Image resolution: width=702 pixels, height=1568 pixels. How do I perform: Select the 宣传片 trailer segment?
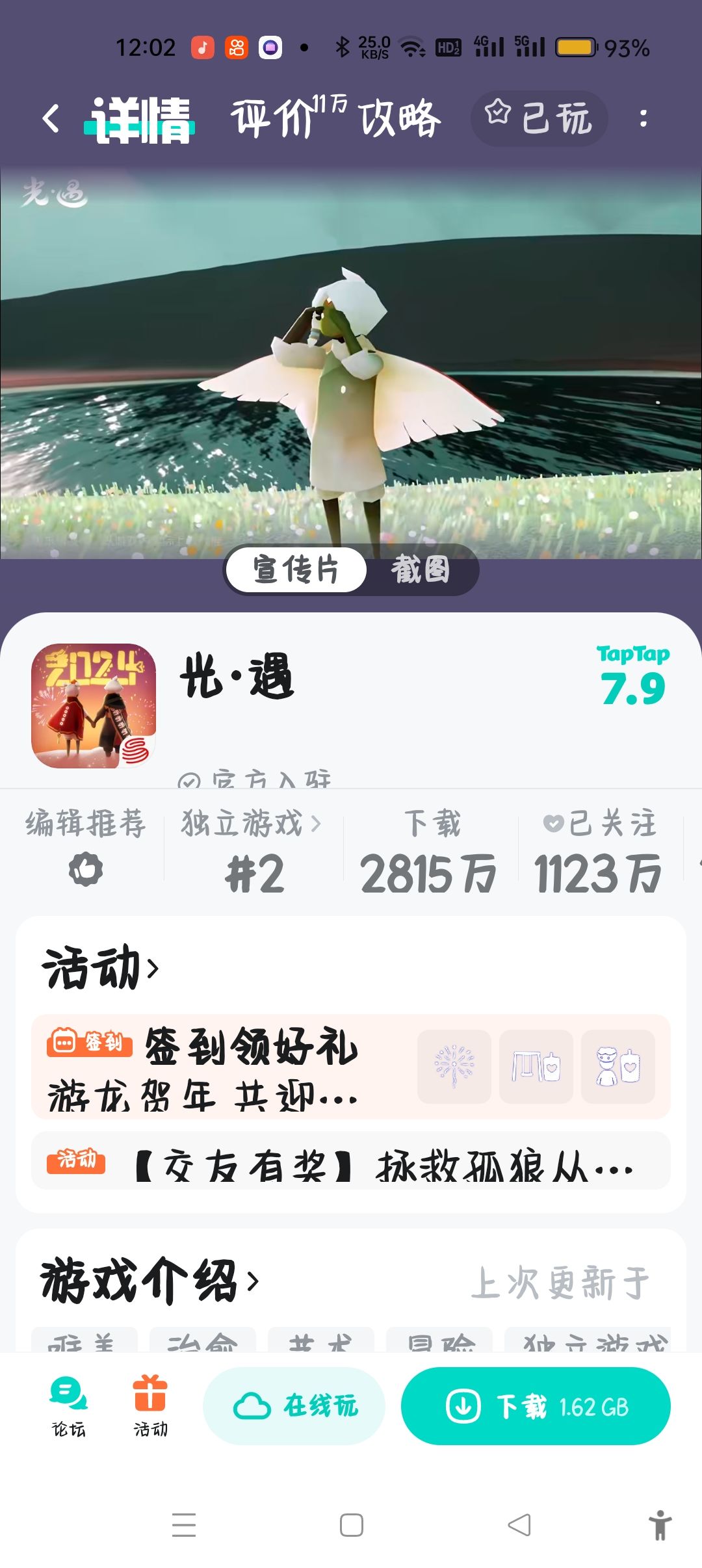tap(296, 569)
